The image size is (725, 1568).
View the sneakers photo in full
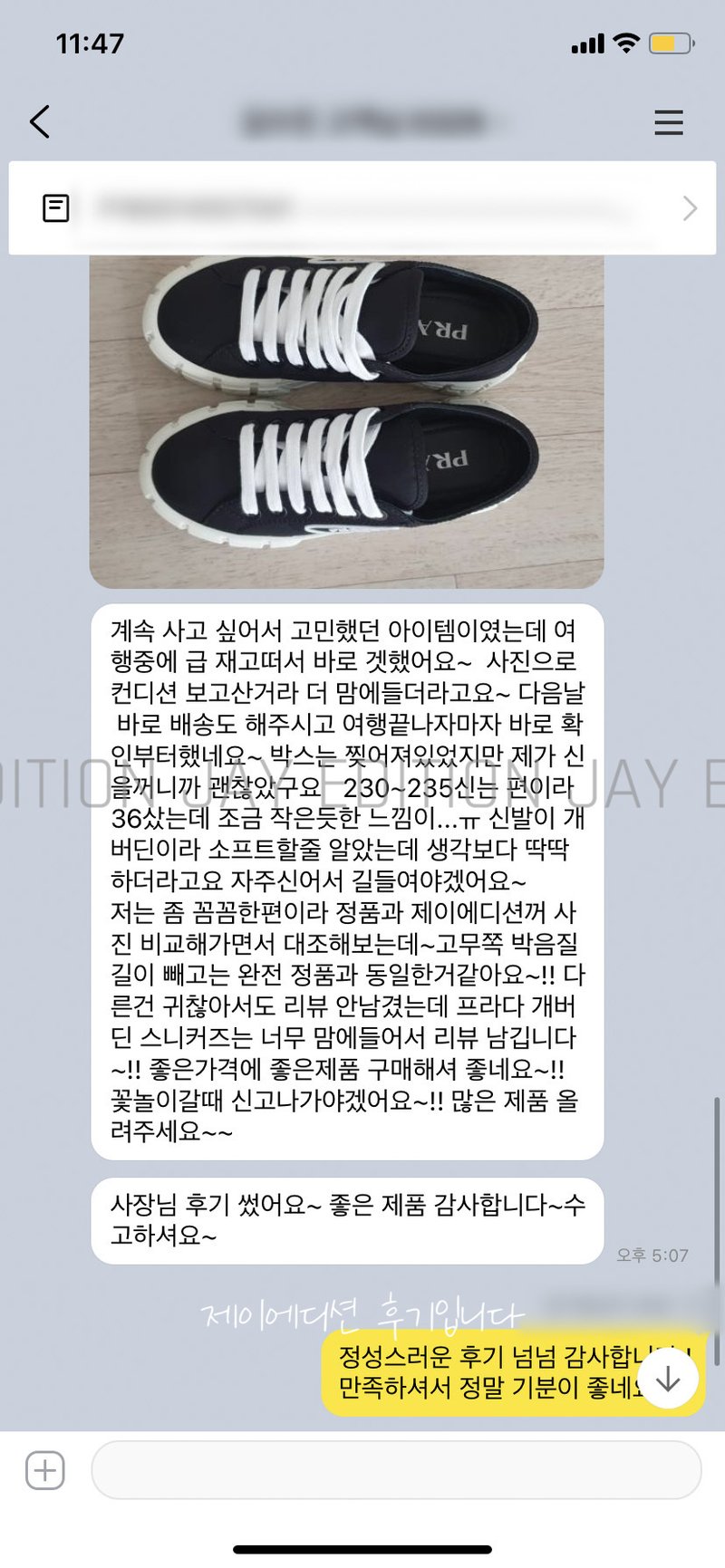[x=346, y=421]
